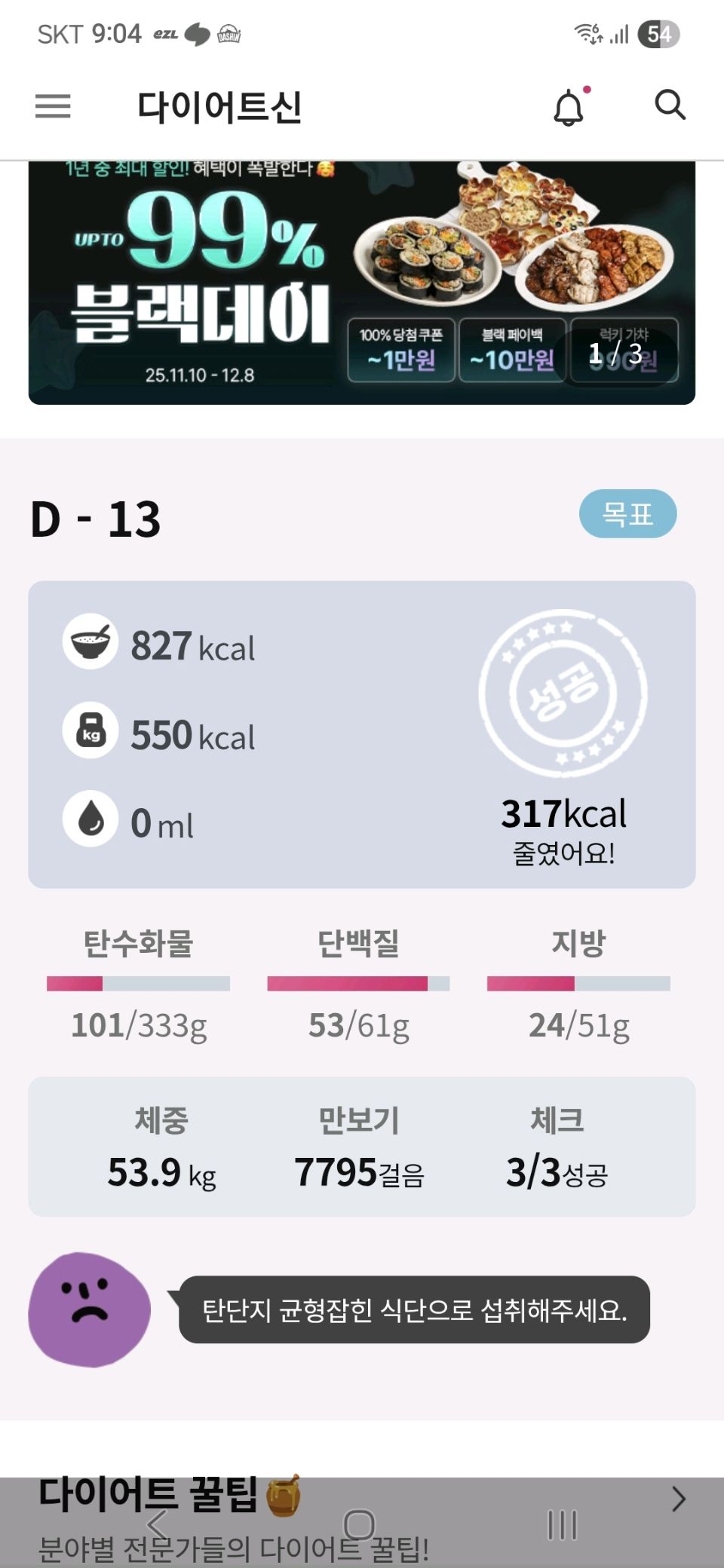Tap the search magnifier icon

point(670,105)
